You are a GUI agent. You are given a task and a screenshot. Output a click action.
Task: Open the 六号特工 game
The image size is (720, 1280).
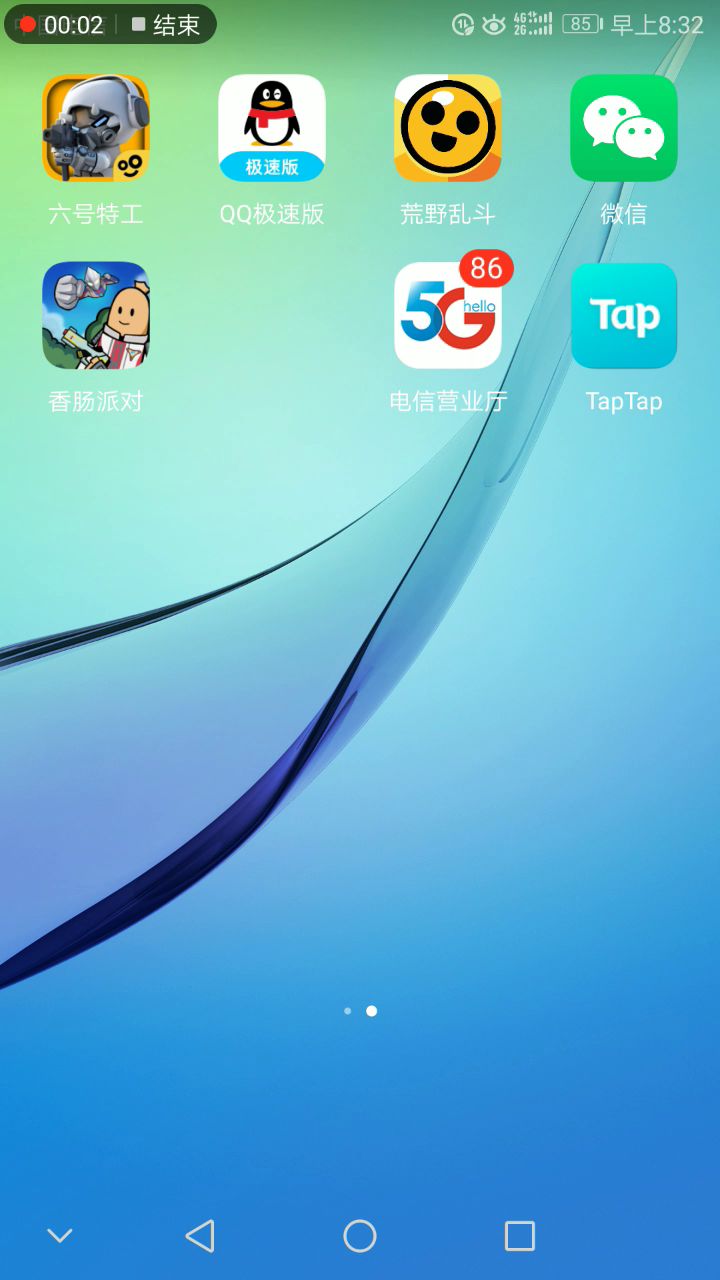click(x=96, y=128)
